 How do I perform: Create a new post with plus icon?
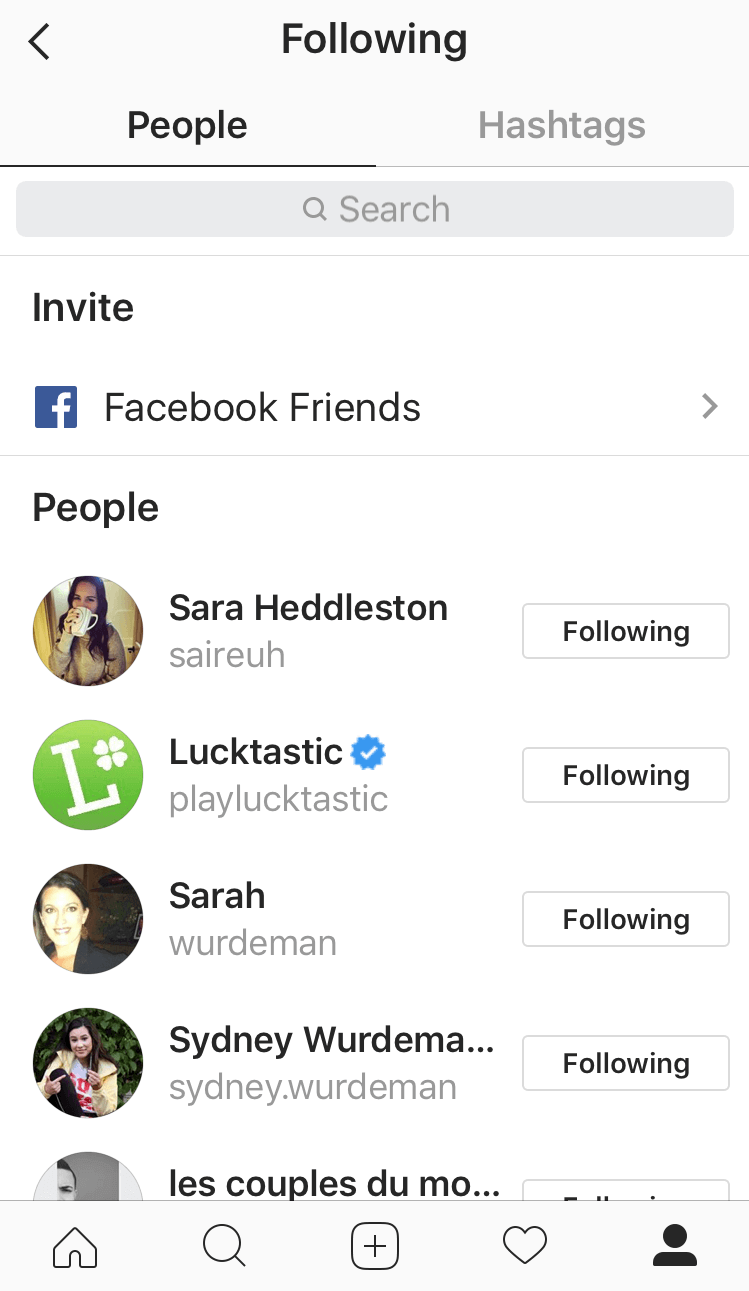pos(375,1246)
